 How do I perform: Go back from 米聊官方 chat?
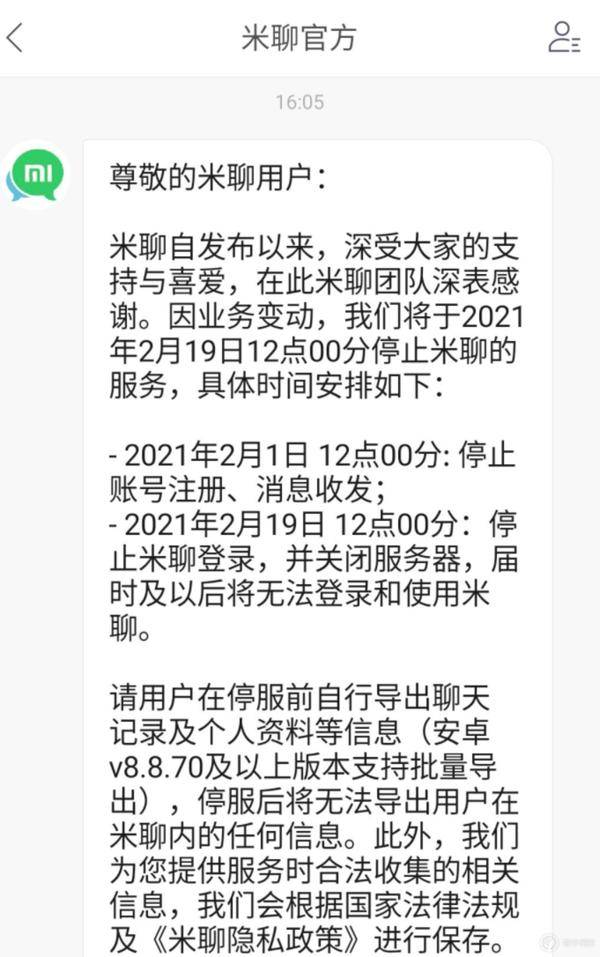point(14,38)
